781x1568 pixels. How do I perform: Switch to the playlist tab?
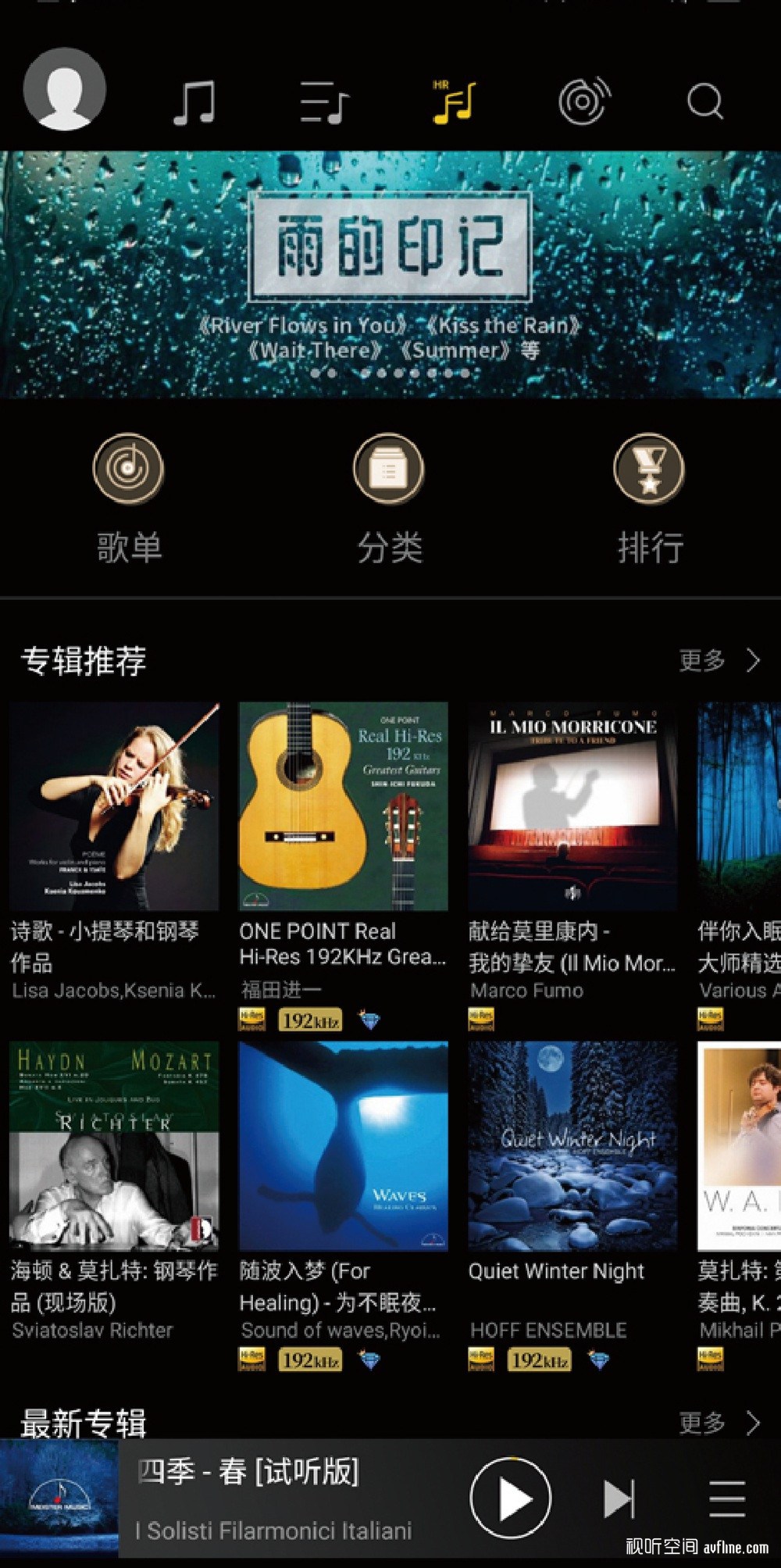pyautogui.click(x=324, y=102)
